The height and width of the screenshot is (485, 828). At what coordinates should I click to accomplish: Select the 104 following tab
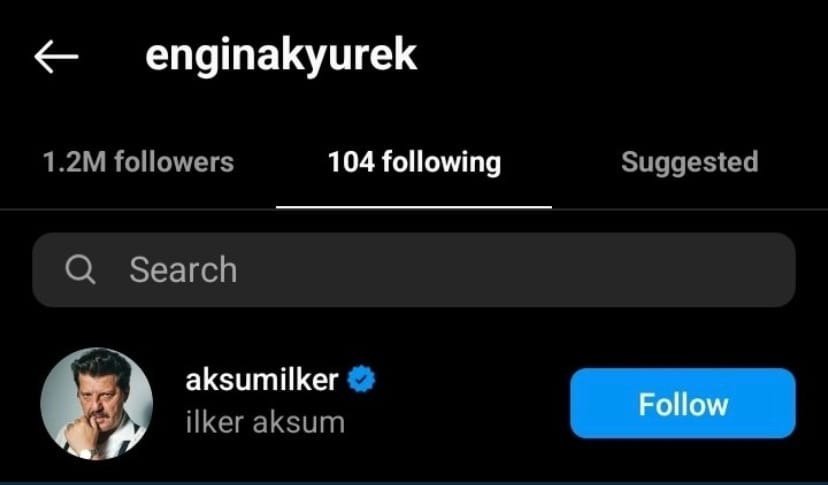point(415,162)
